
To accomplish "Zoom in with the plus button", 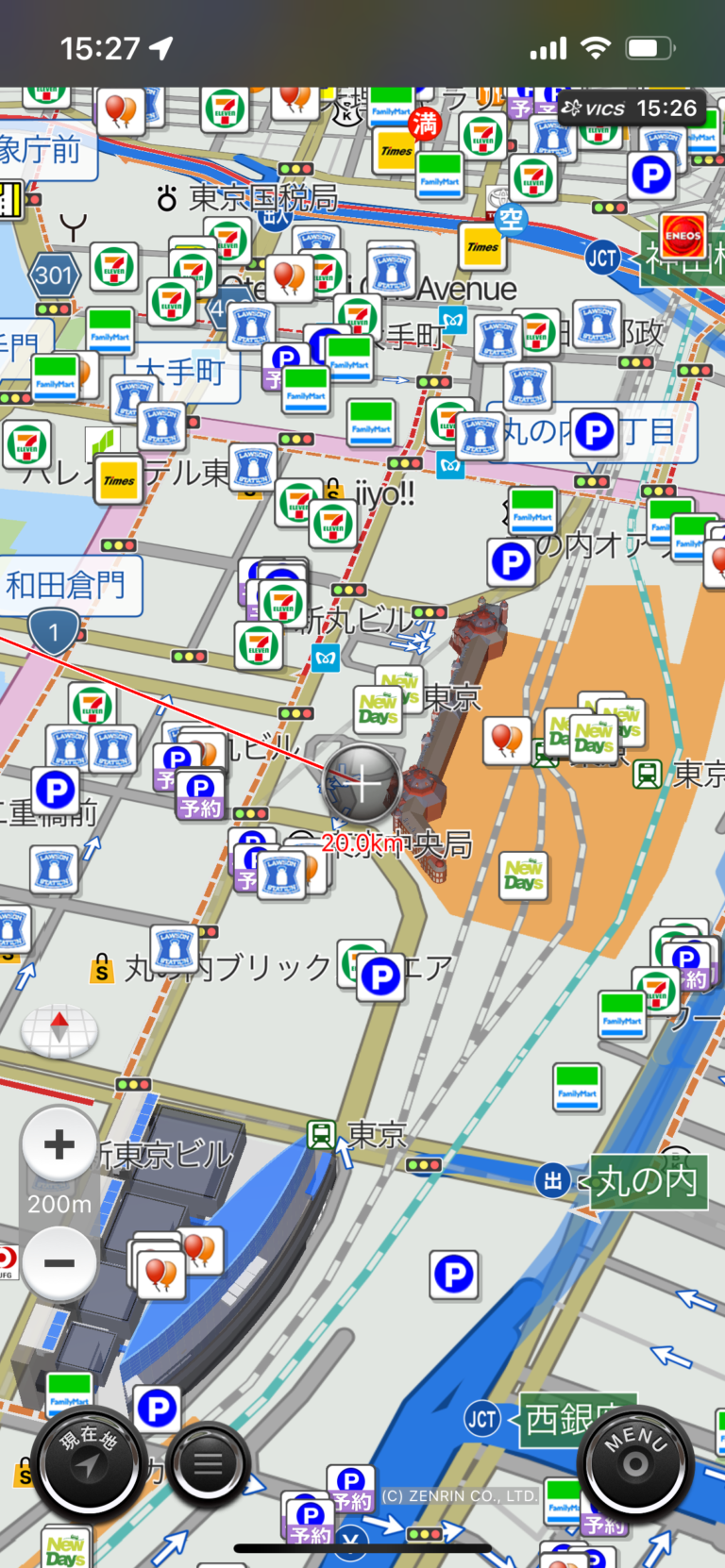I will click(x=59, y=1144).
